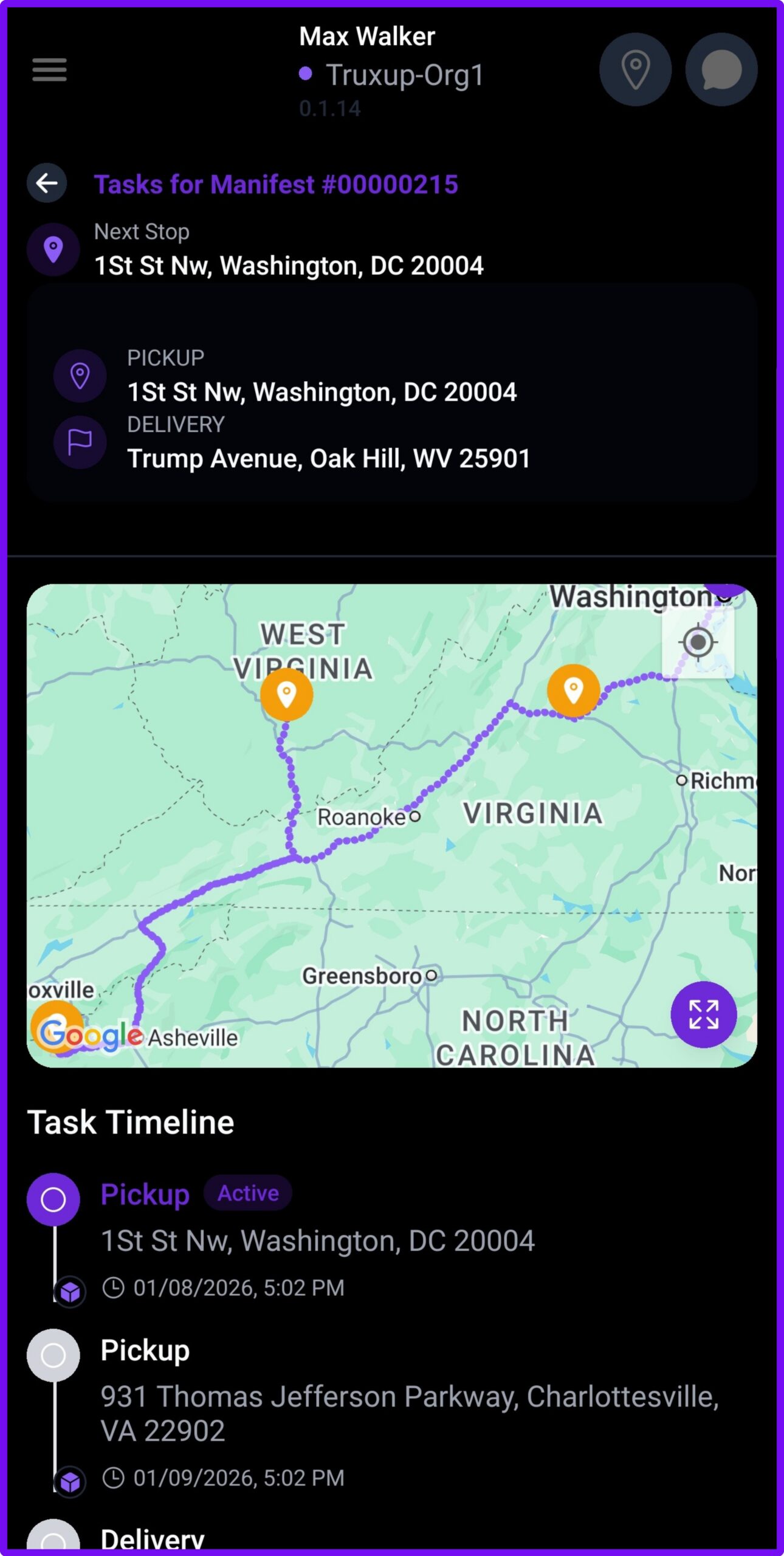Tap the West Virginia map pin
Image resolution: width=784 pixels, height=1556 pixels.
click(x=287, y=694)
